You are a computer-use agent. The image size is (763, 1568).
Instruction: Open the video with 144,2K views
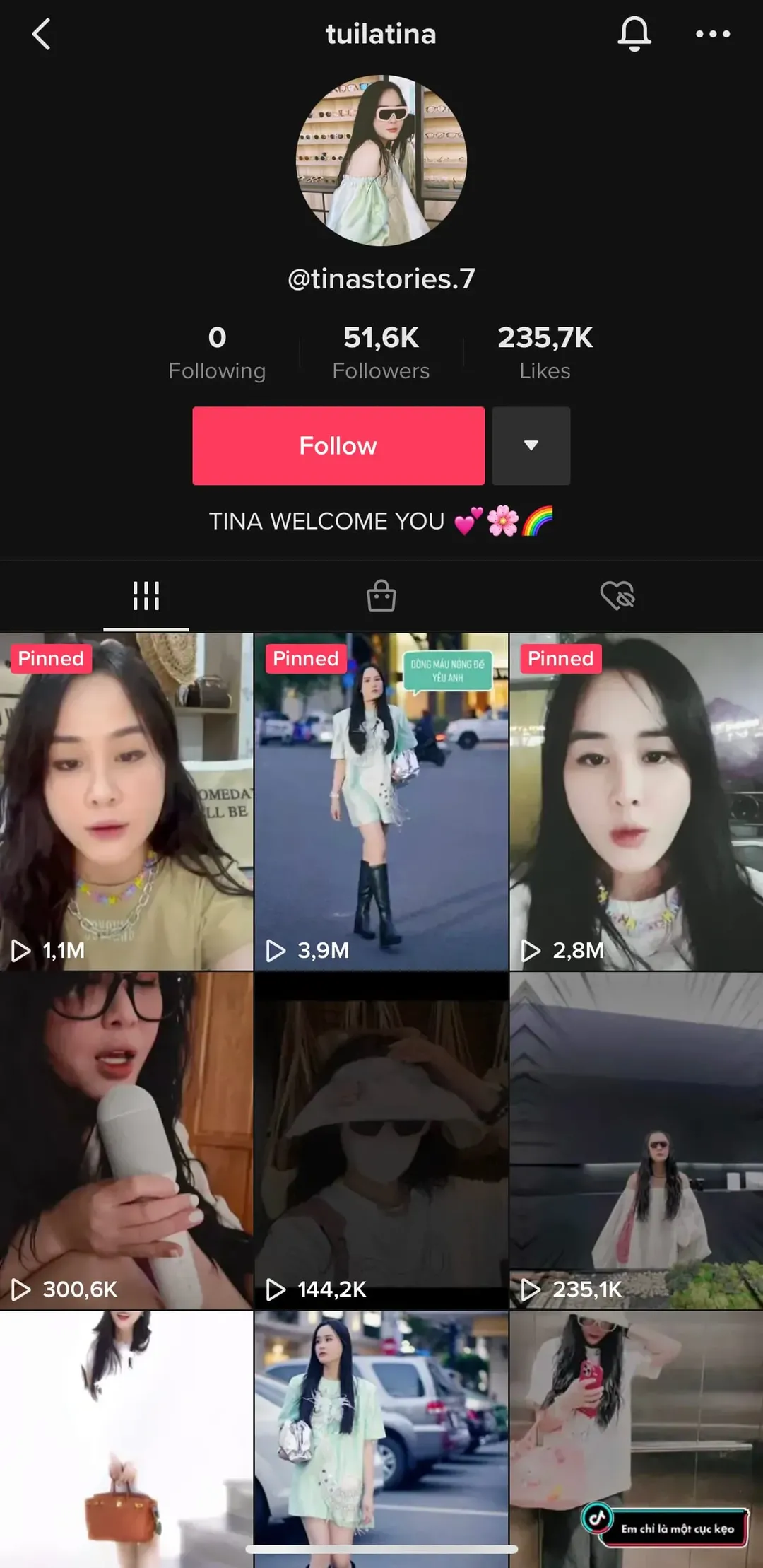[x=381, y=1140]
